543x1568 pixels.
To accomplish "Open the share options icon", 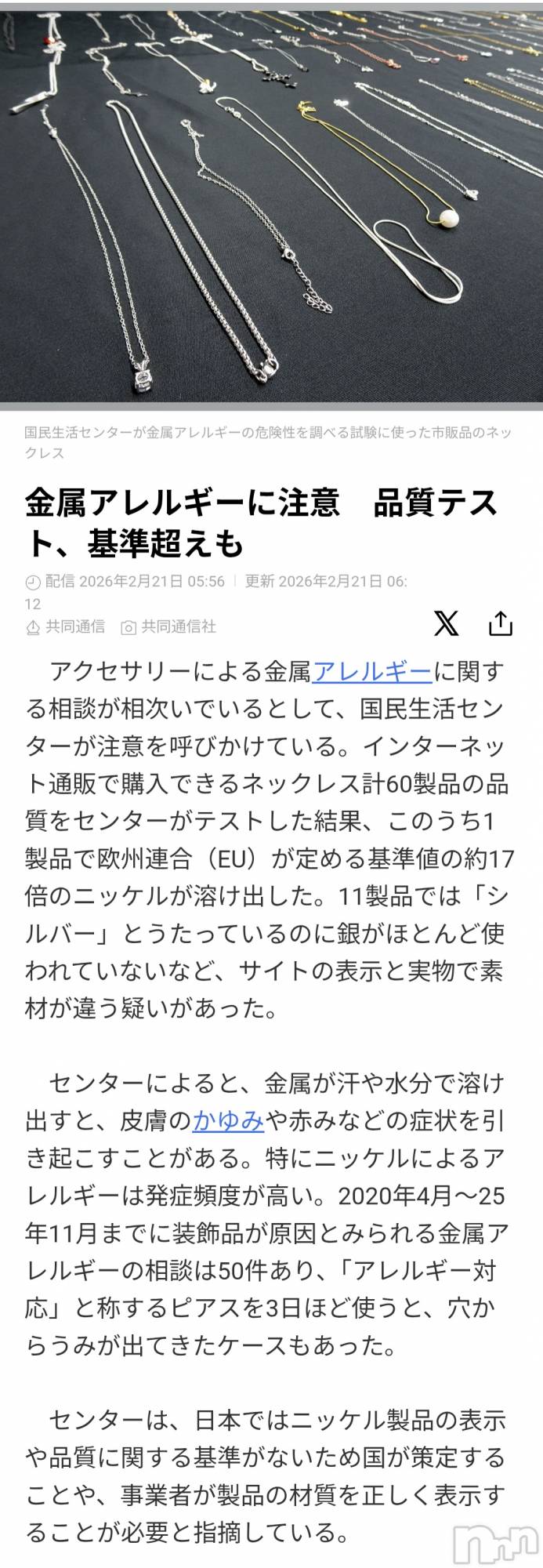I will point(500,623).
